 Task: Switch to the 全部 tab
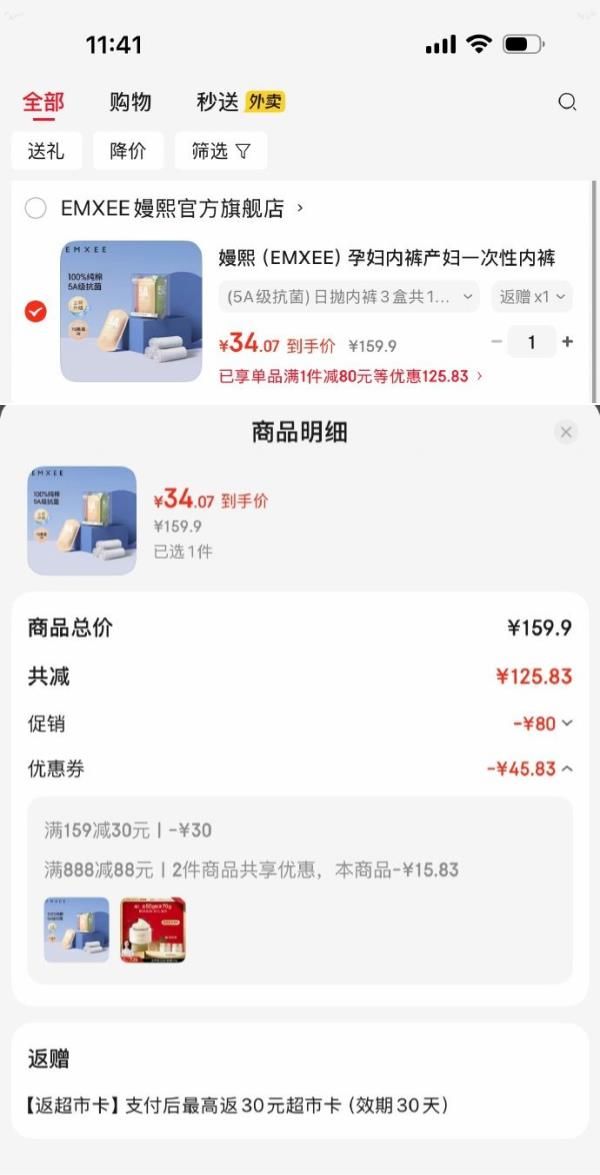[x=43, y=102]
